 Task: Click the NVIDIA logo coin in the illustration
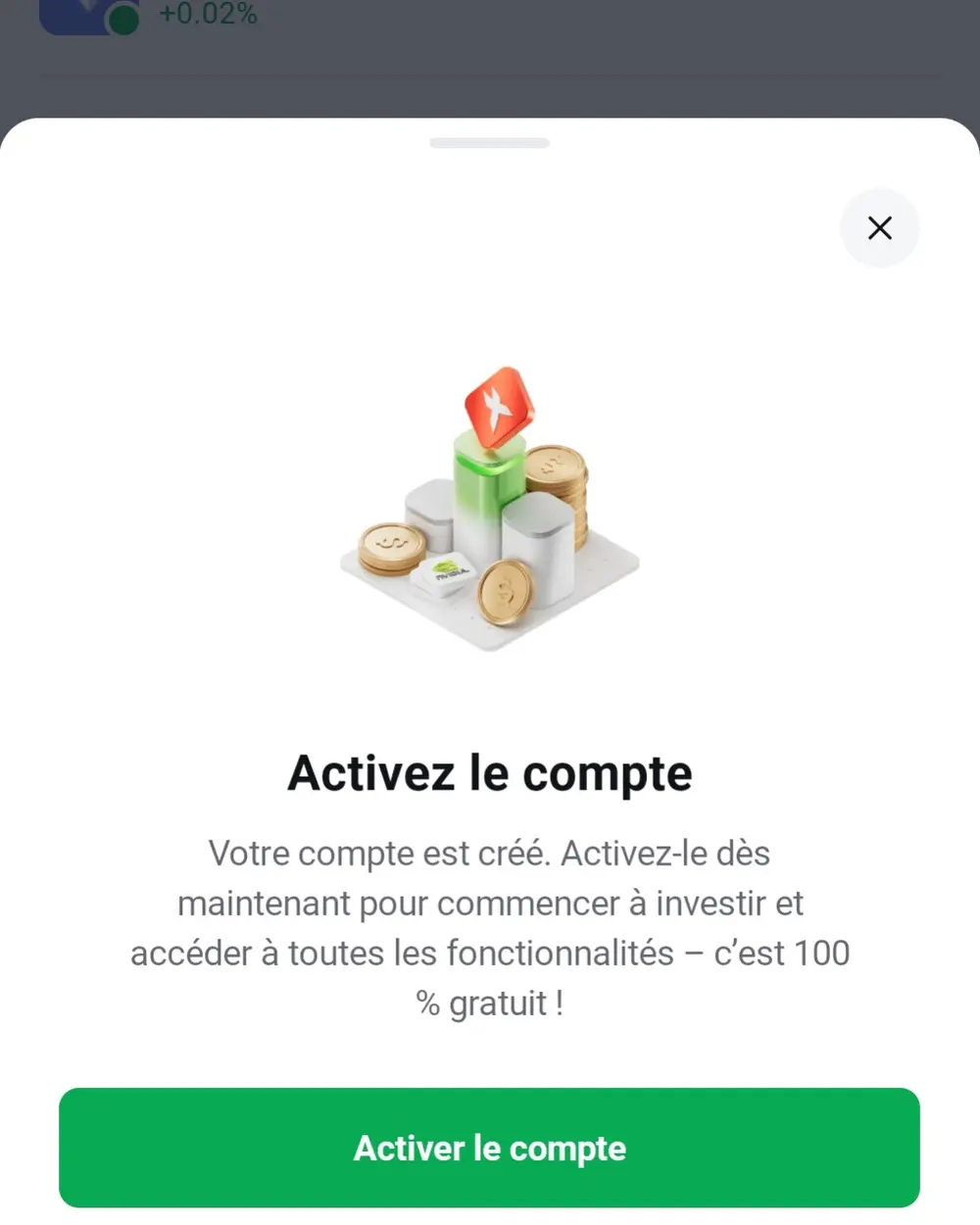point(446,572)
